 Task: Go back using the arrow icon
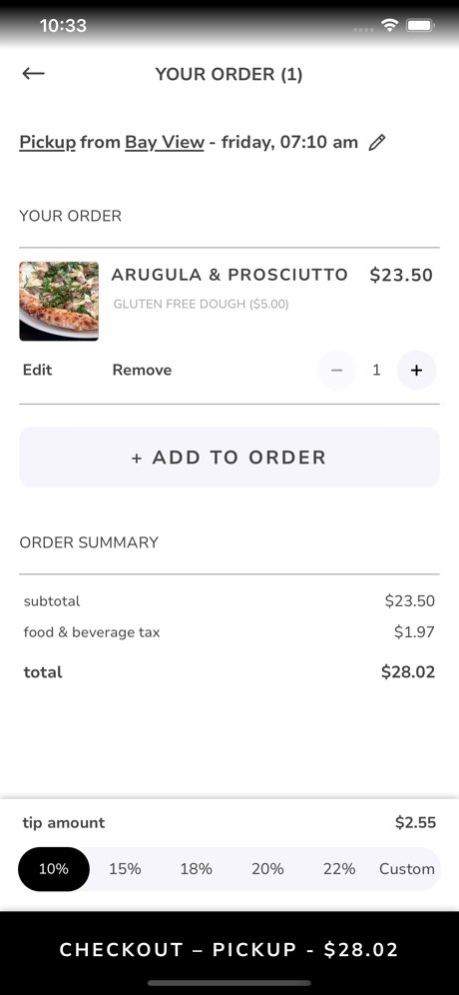(33, 74)
